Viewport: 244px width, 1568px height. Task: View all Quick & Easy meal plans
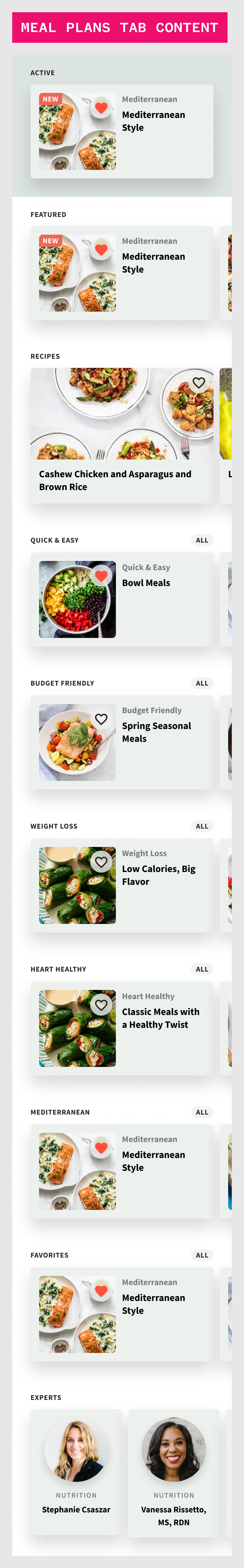pos(202,540)
